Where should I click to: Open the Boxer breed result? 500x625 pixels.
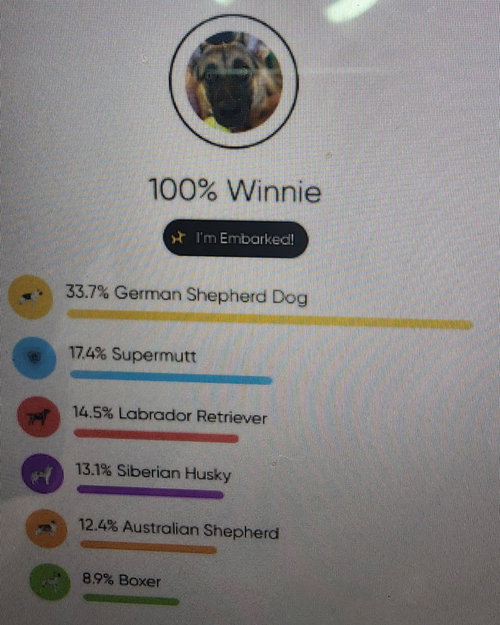coord(104,587)
